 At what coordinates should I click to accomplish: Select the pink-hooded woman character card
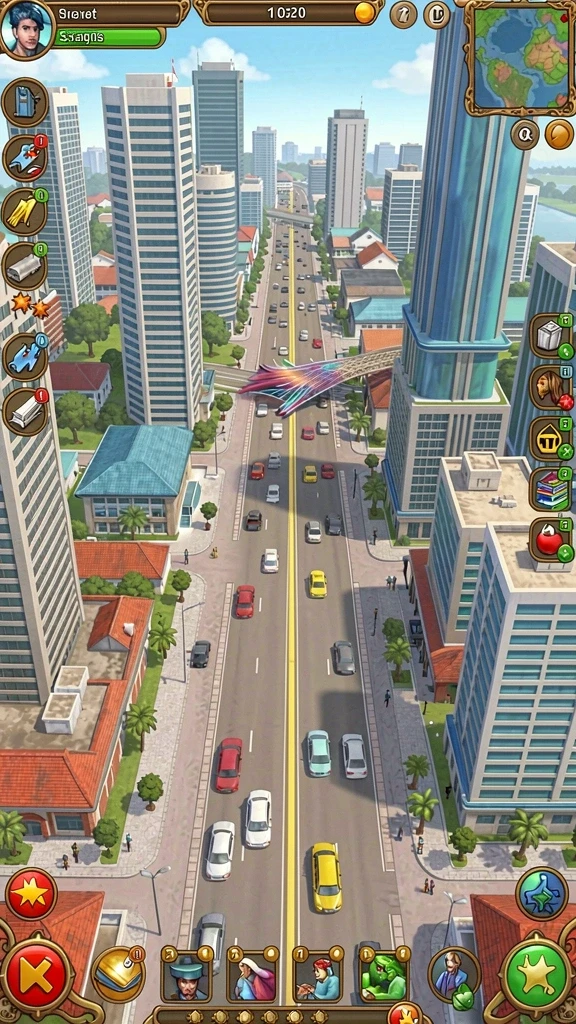click(x=253, y=976)
